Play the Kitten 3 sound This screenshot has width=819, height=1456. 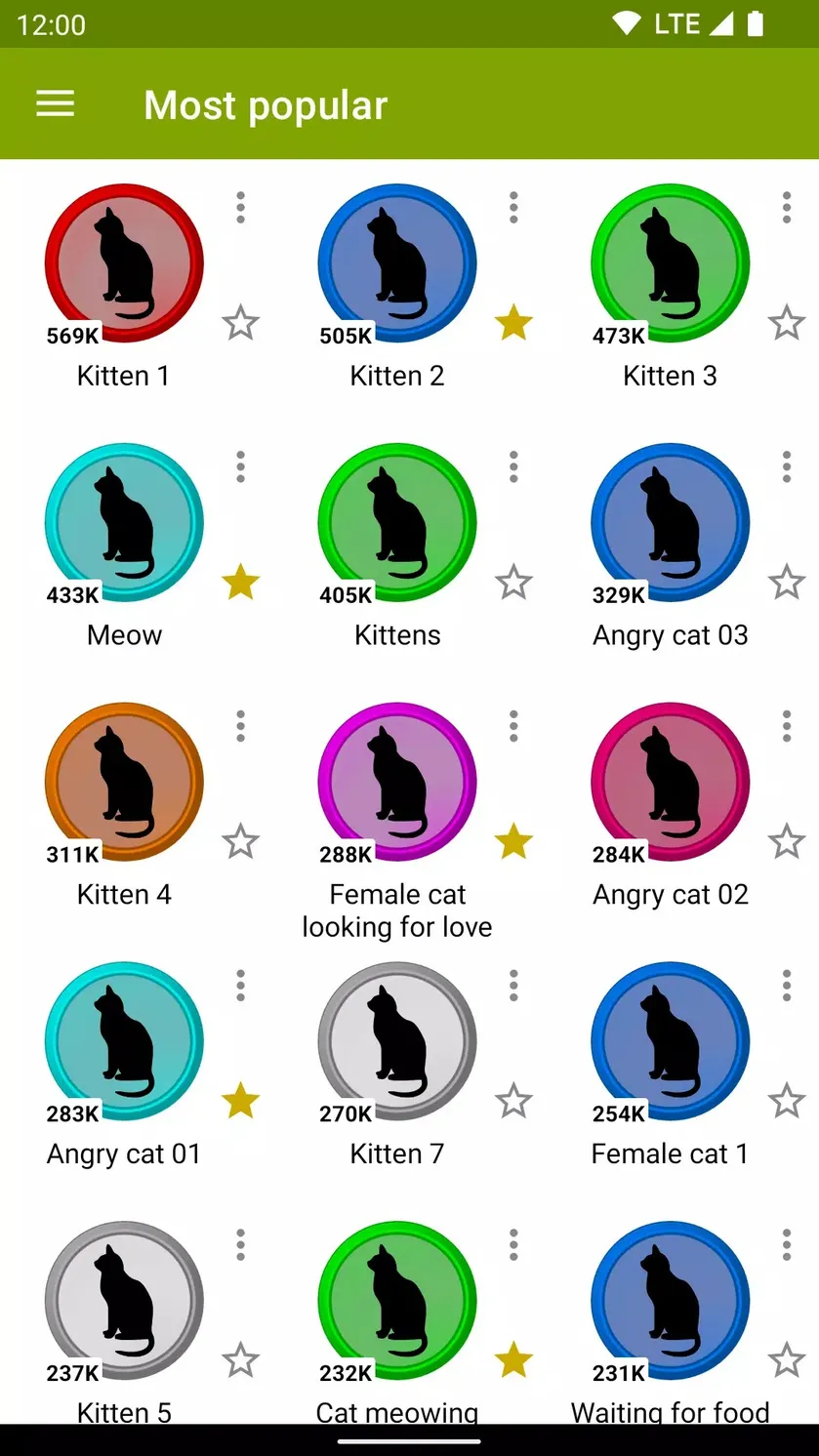pyautogui.click(x=671, y=263)
